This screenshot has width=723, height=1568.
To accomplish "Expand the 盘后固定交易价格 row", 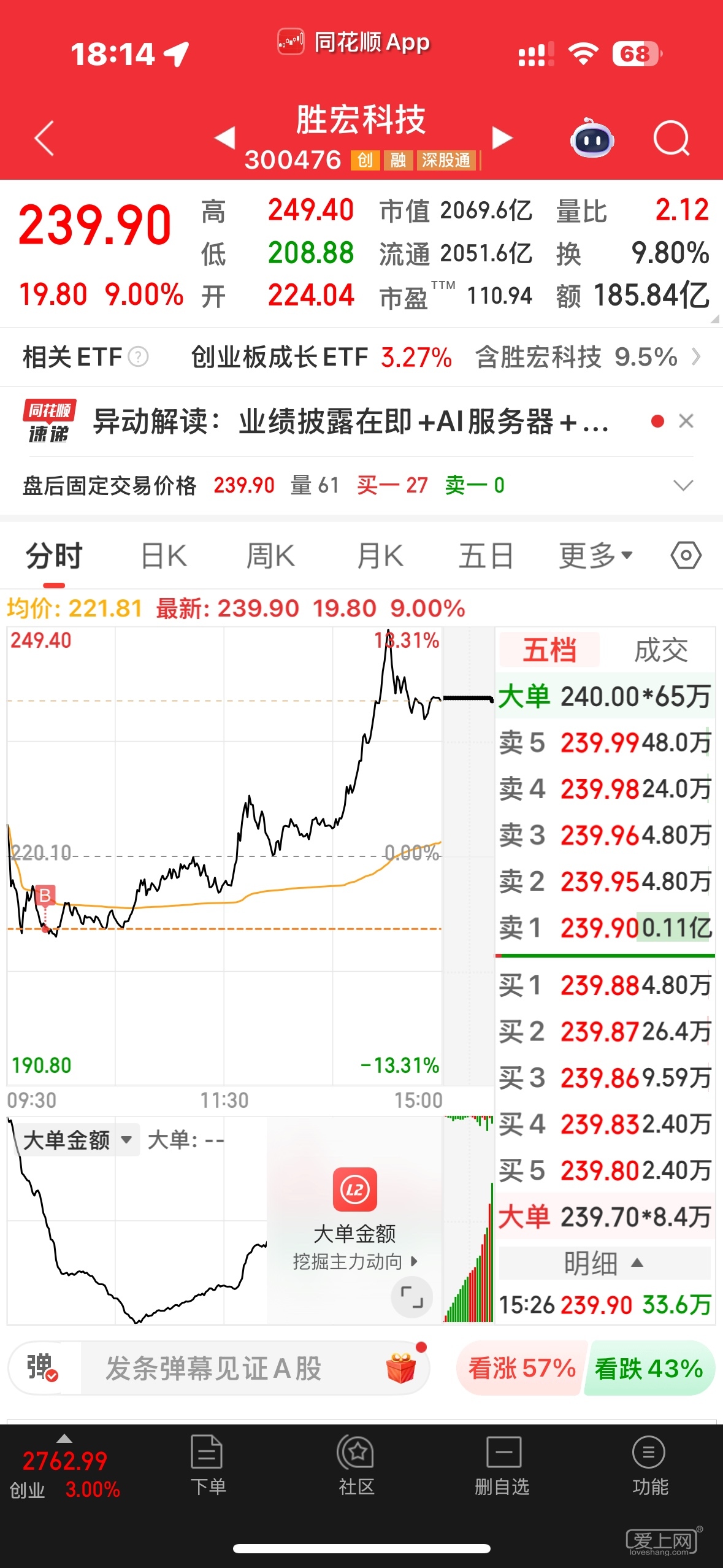I will pyautogui.click(x=683, y=486).
